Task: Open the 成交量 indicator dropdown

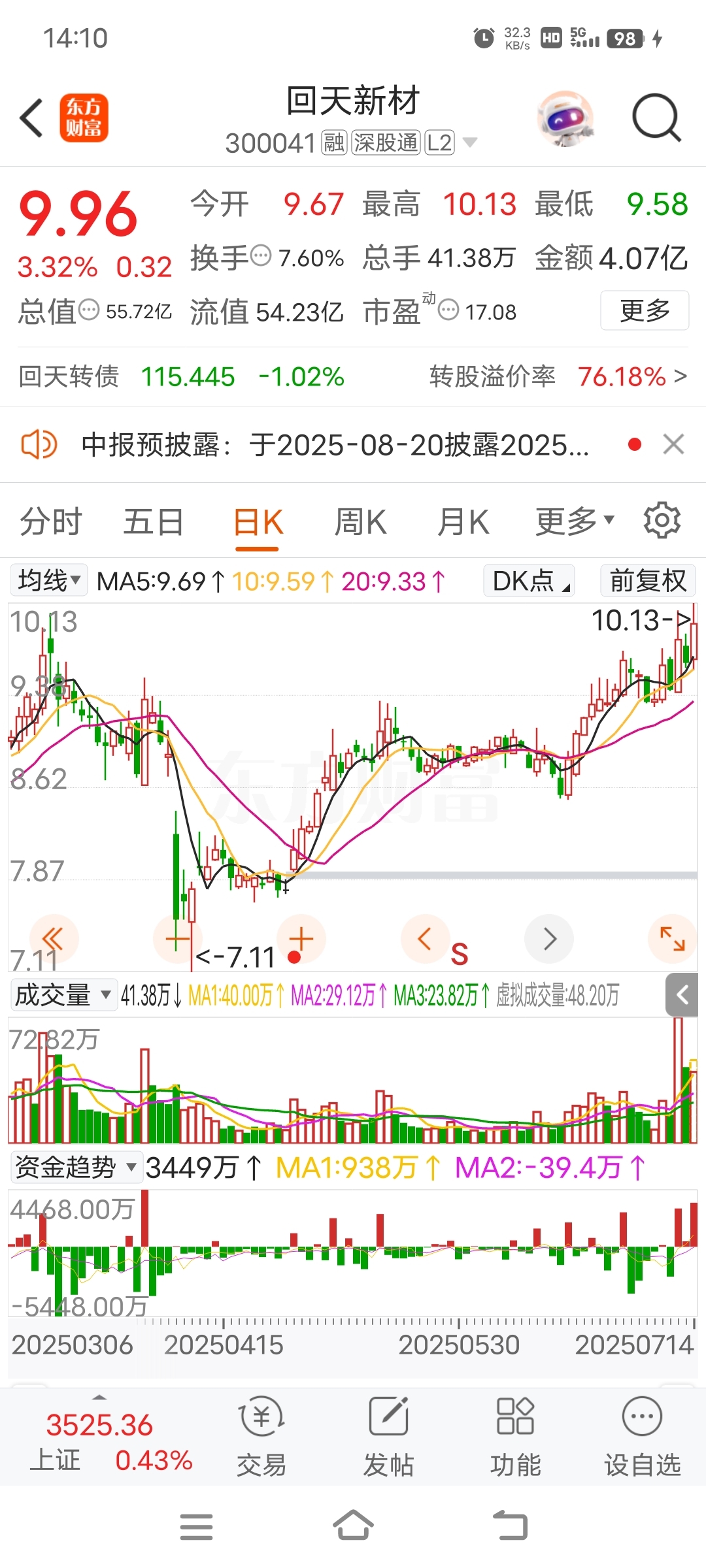Action: (63, 995)
